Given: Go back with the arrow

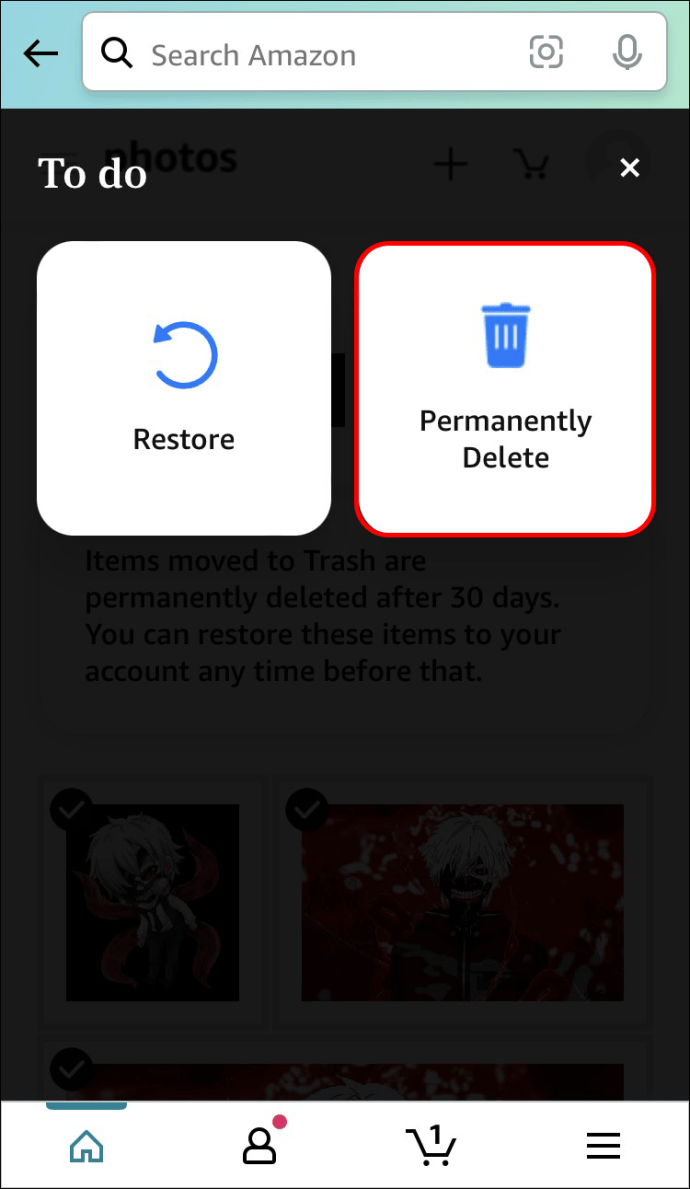Looking at the screenshot, I should [41, 54].
